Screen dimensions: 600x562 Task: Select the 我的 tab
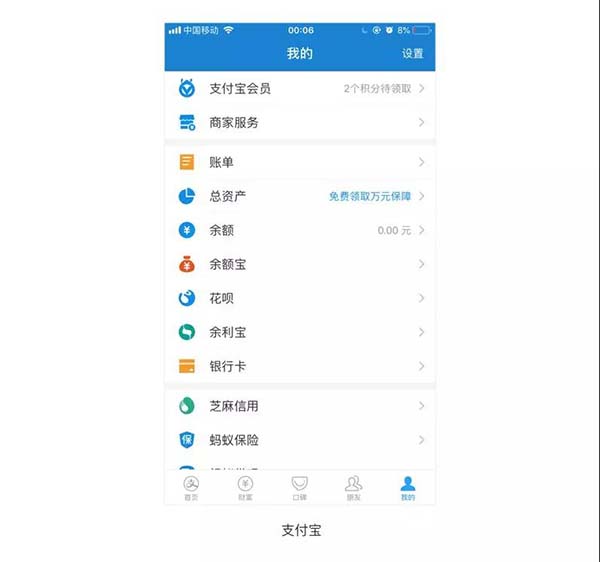coord(407,488)
